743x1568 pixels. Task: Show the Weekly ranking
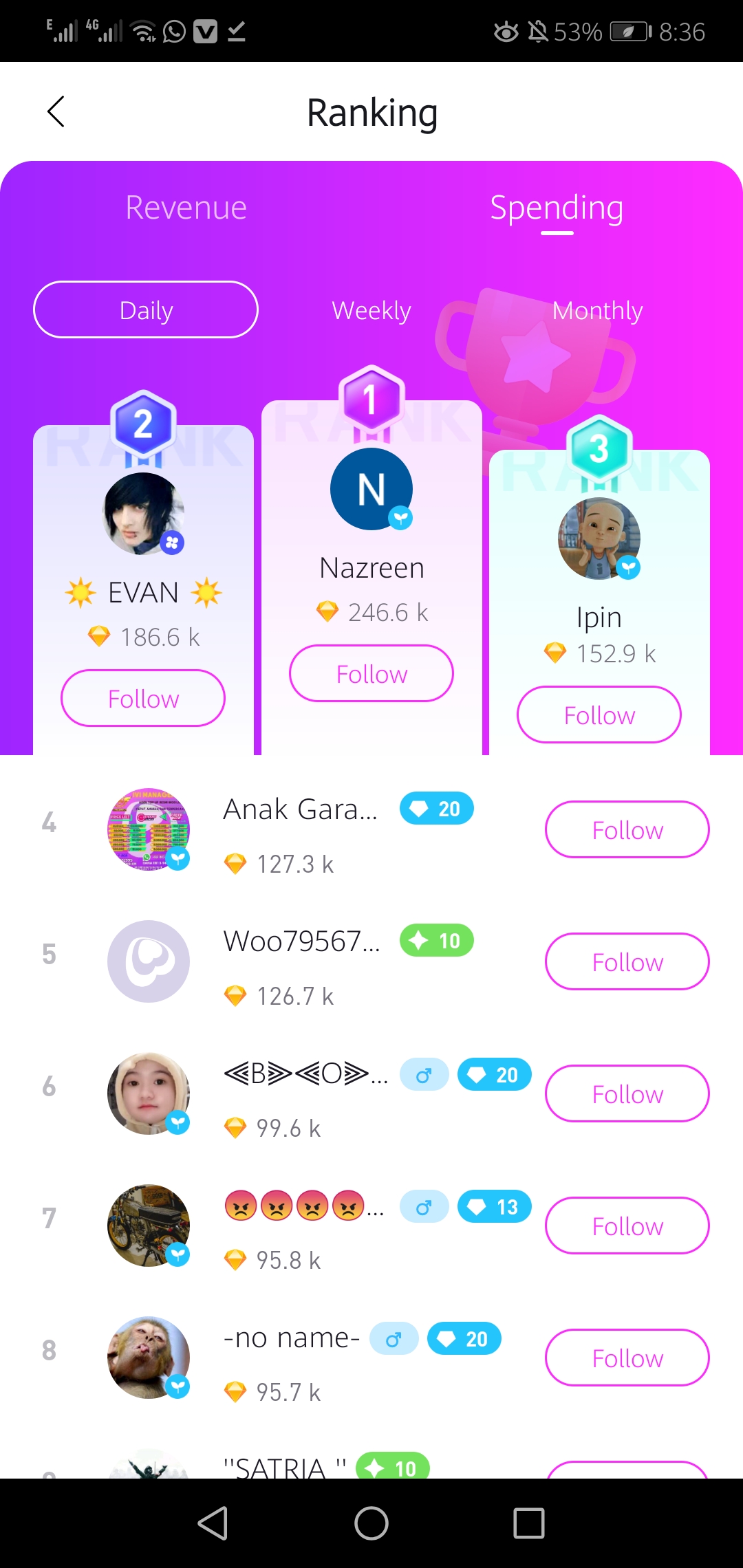tap(371, 310)
